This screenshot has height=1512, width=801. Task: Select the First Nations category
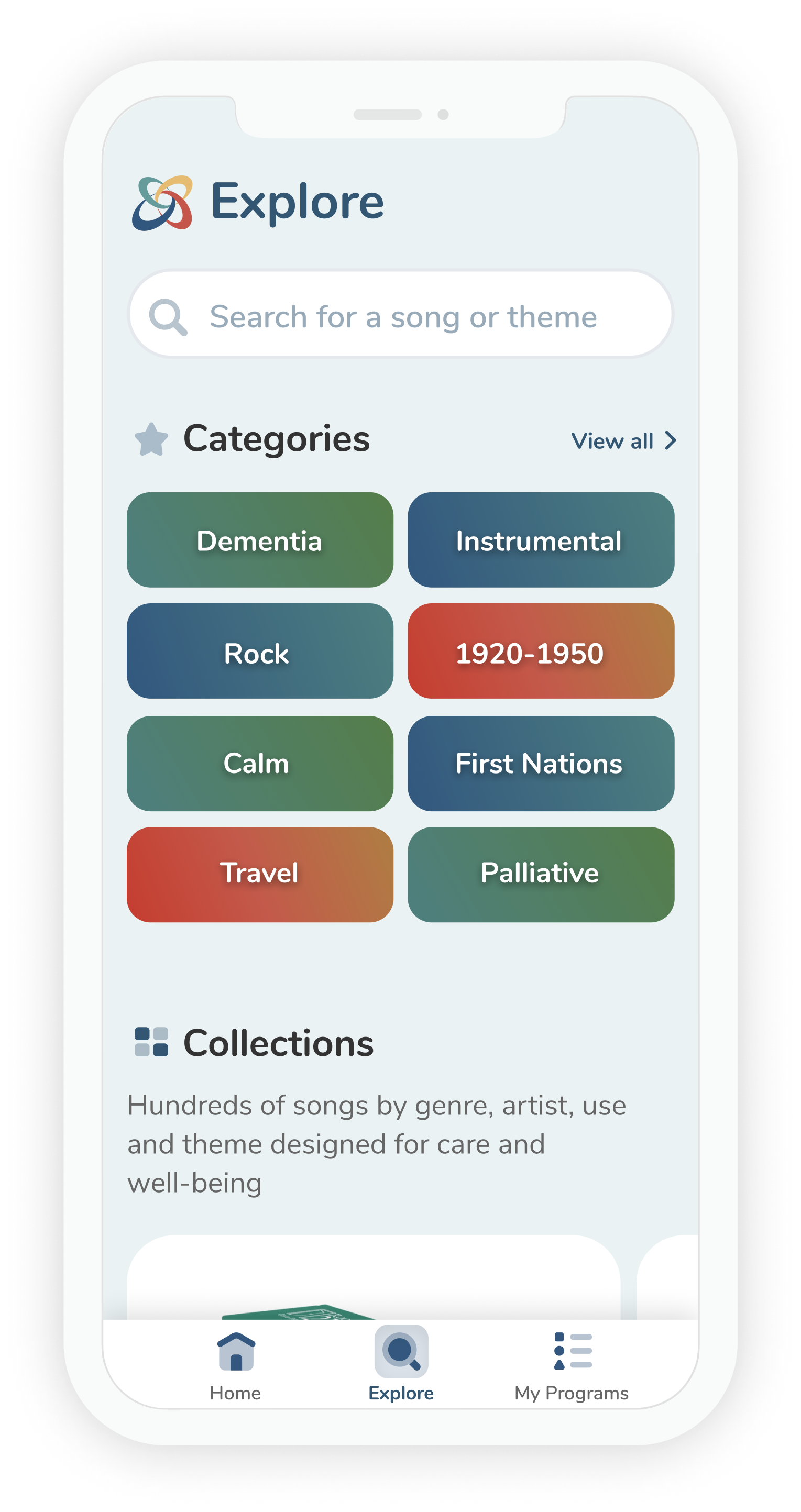(540, 764)
